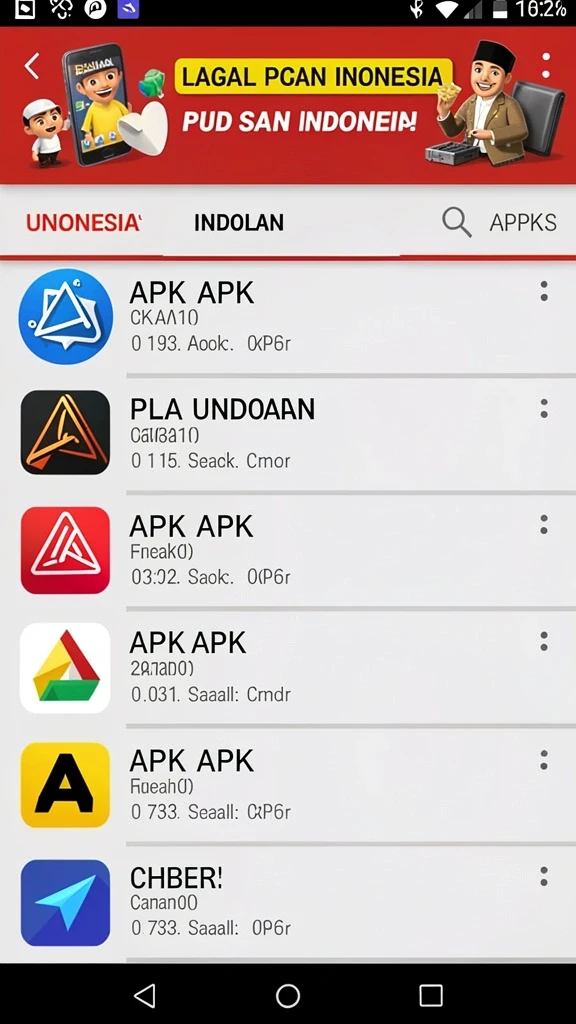Screen dimensions: 576x1024
Task: Tap the system home button
Action: click(x=288, y=996)
